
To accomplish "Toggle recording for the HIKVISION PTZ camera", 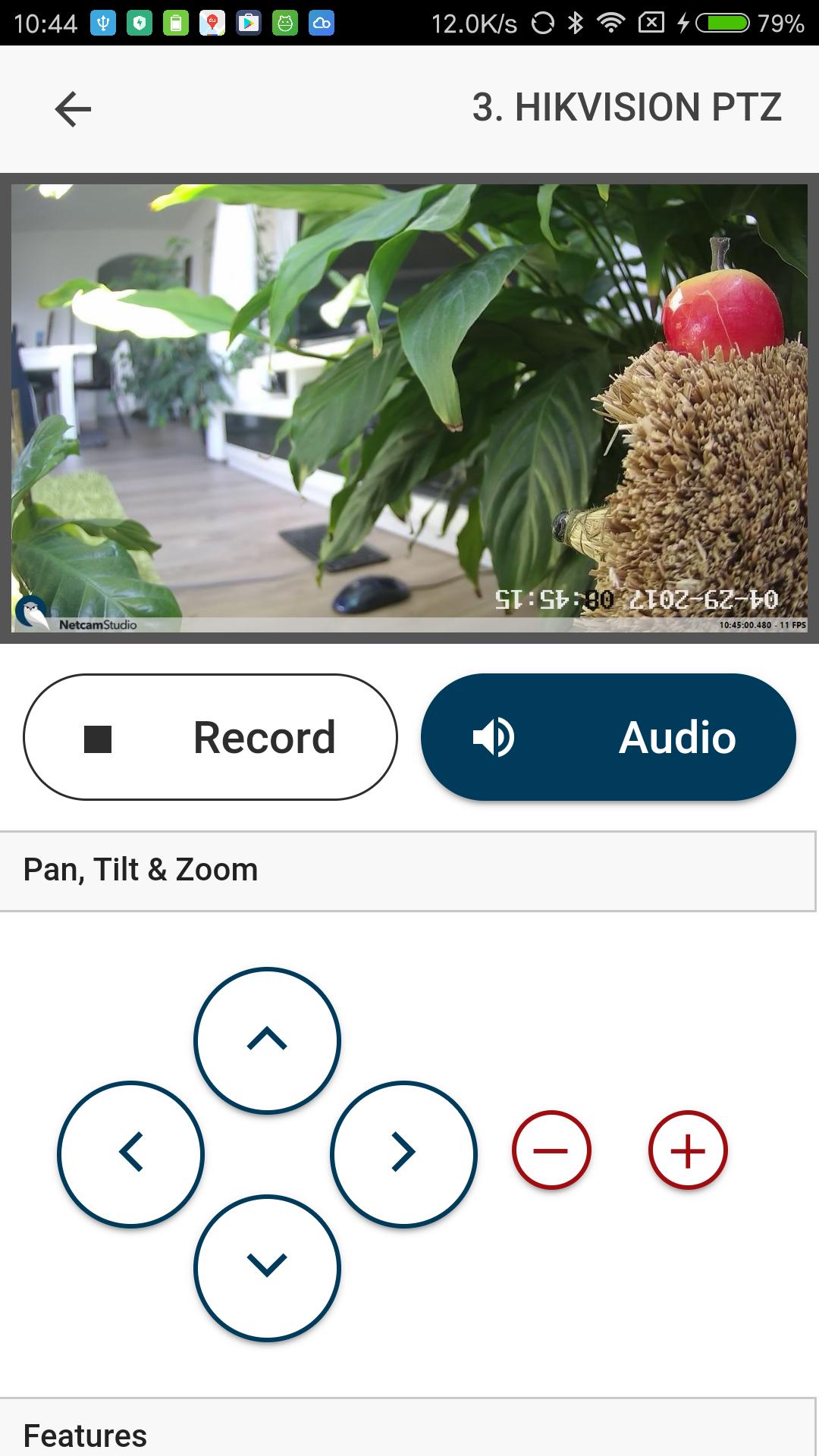I will pyautogui.click(x=212, y=736).
